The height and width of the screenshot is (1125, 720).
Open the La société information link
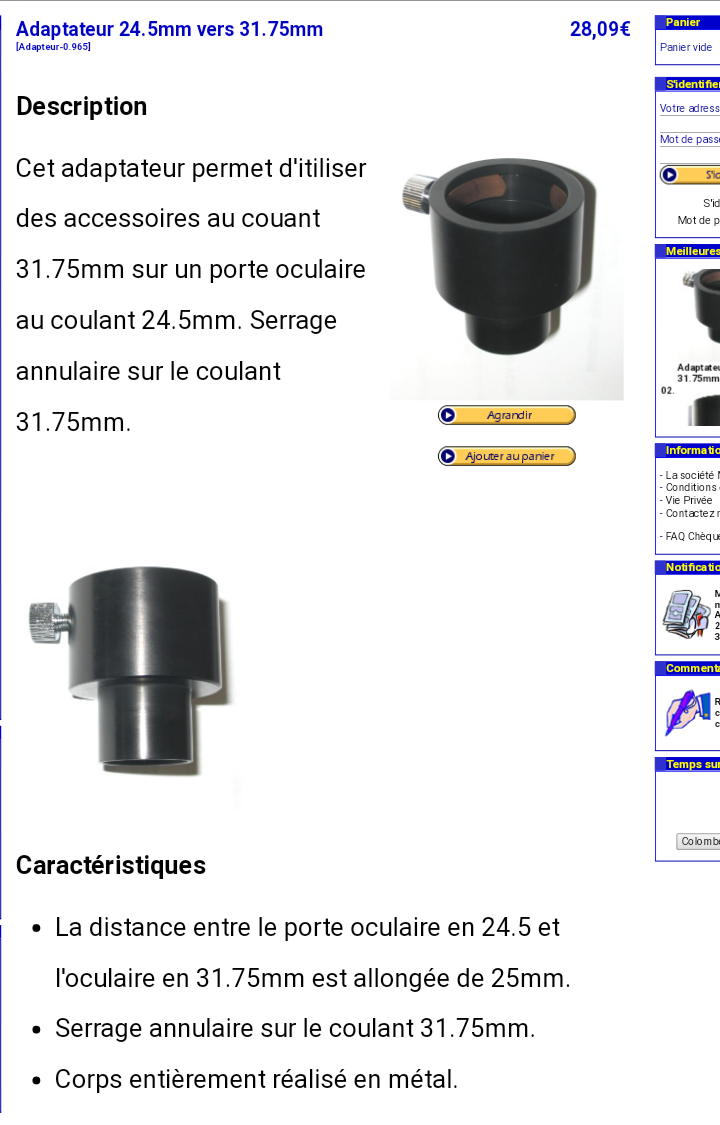tap(692, 475)
